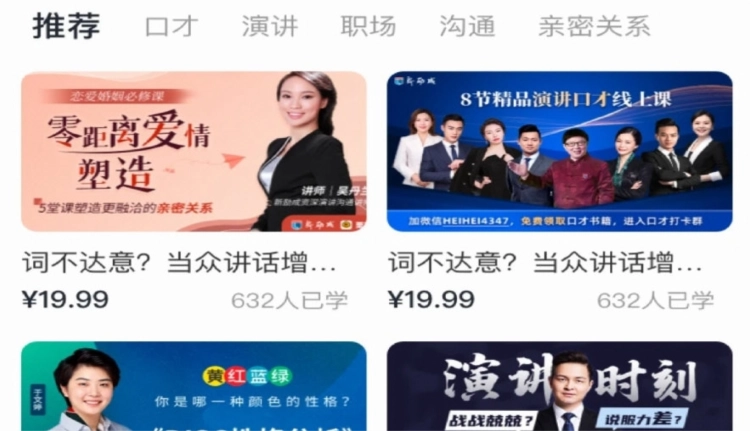Open the 零距离爱情塑造 course card
The width and height of the screenshot is (750, 431).
coord(194,152)
